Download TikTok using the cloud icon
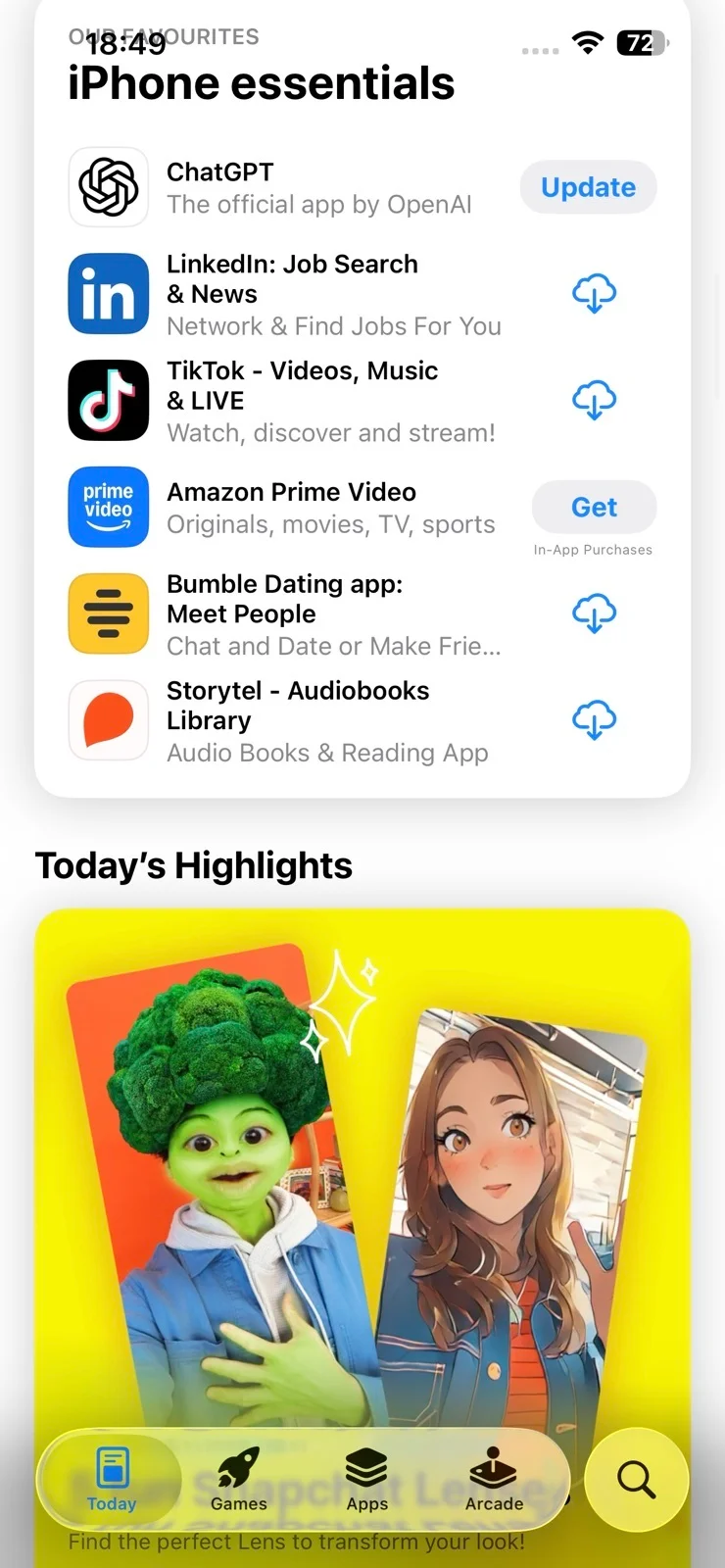This screenshot has width=725, height=1568. 594,400
